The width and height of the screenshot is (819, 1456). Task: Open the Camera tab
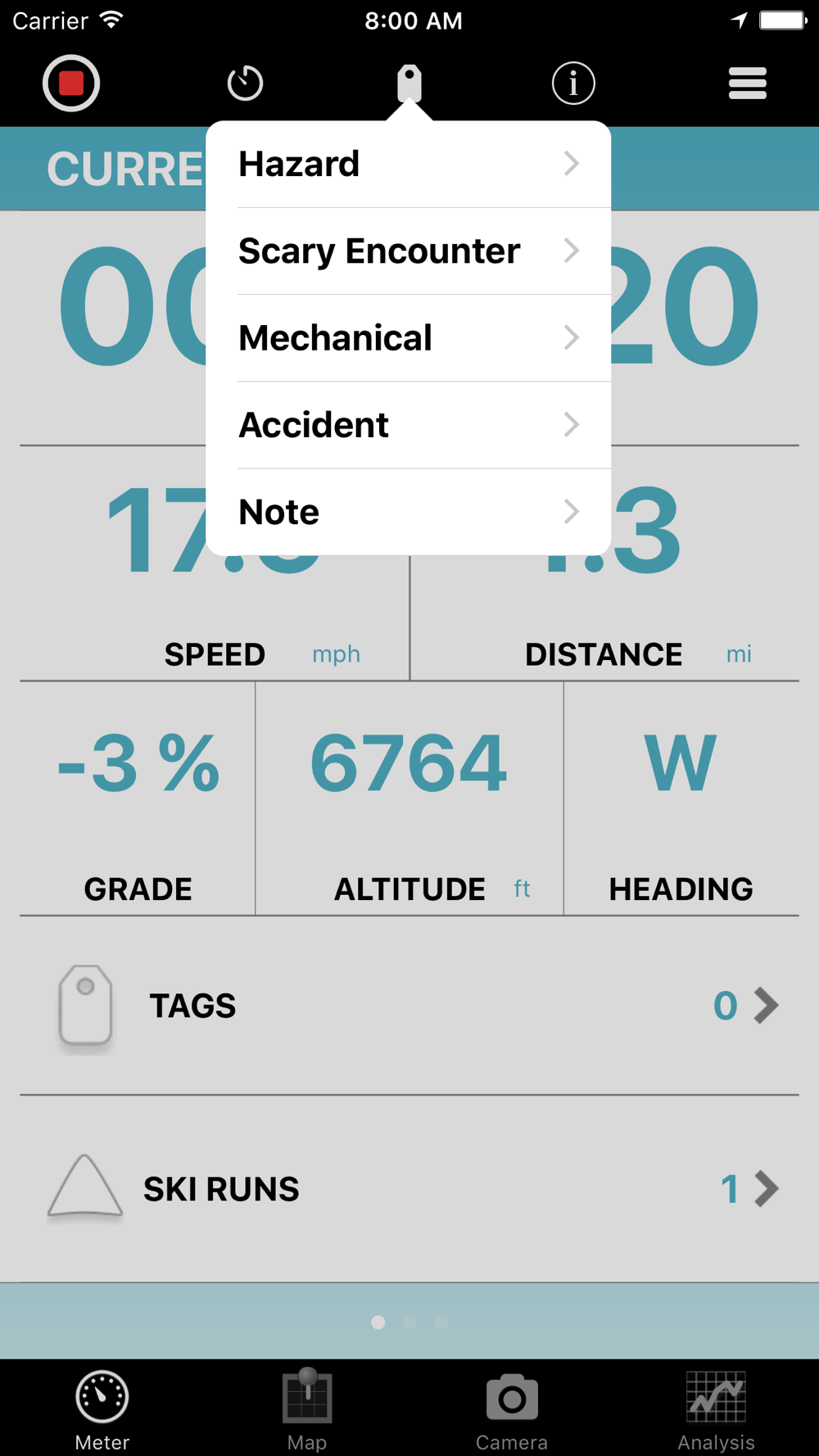point(512,1409)
